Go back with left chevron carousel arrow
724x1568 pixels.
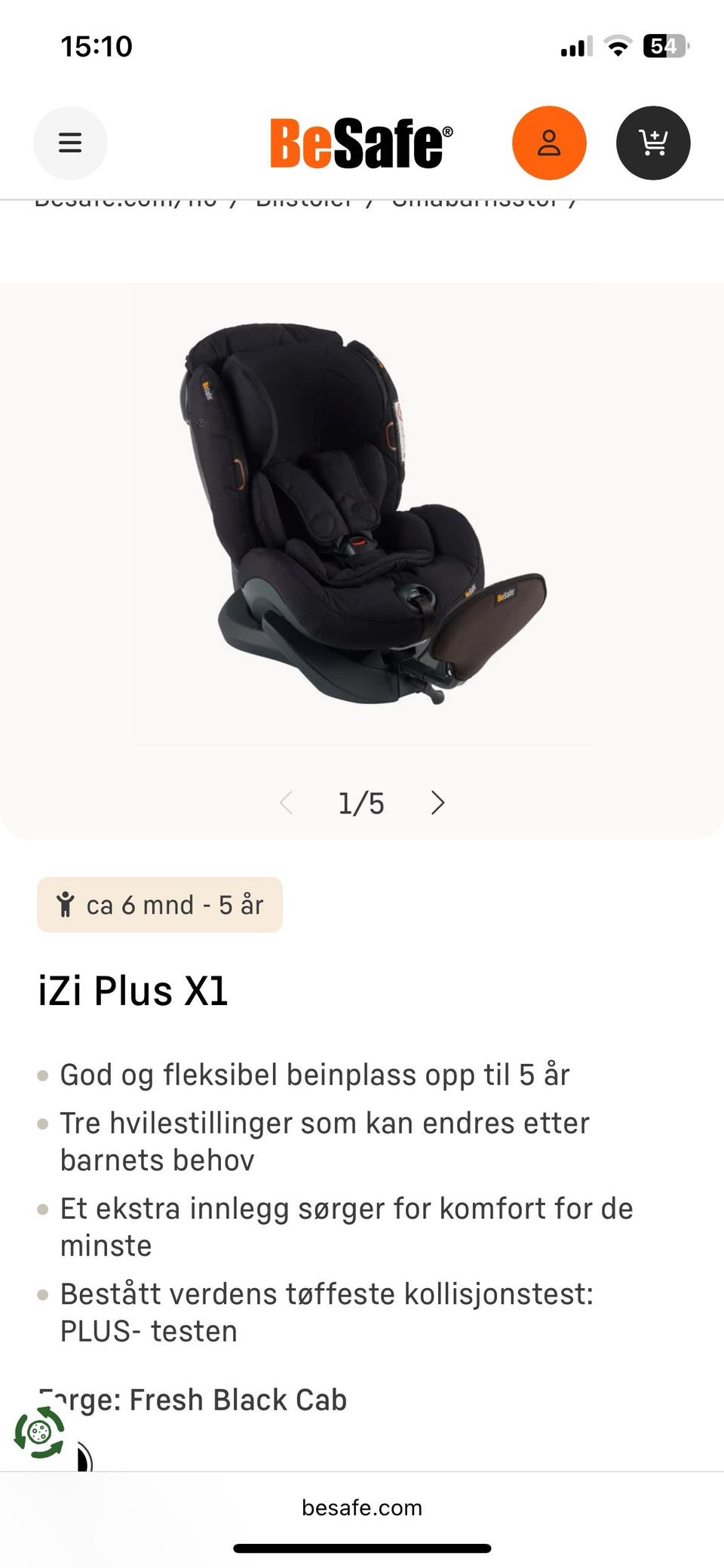[x=287, y=803]
